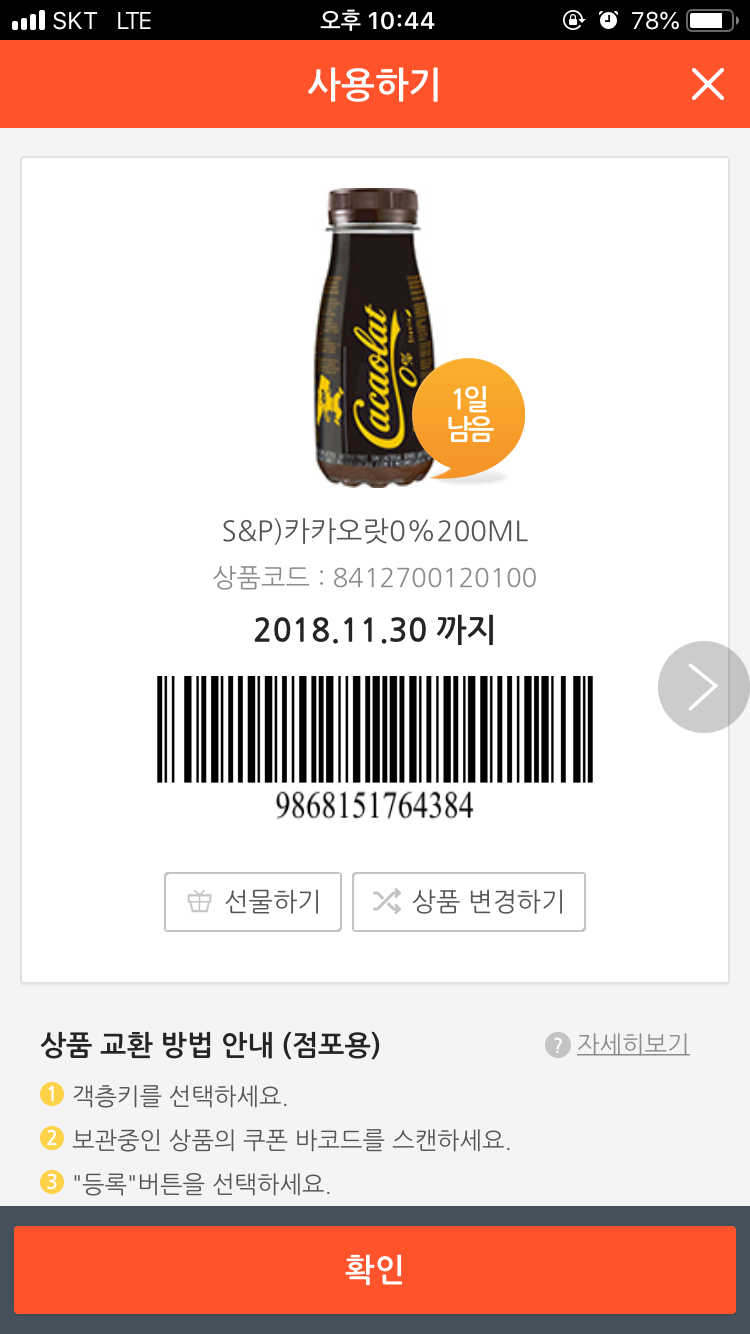
Task: Tap the 선물하기 gift button
Action: tap(253, 902)
